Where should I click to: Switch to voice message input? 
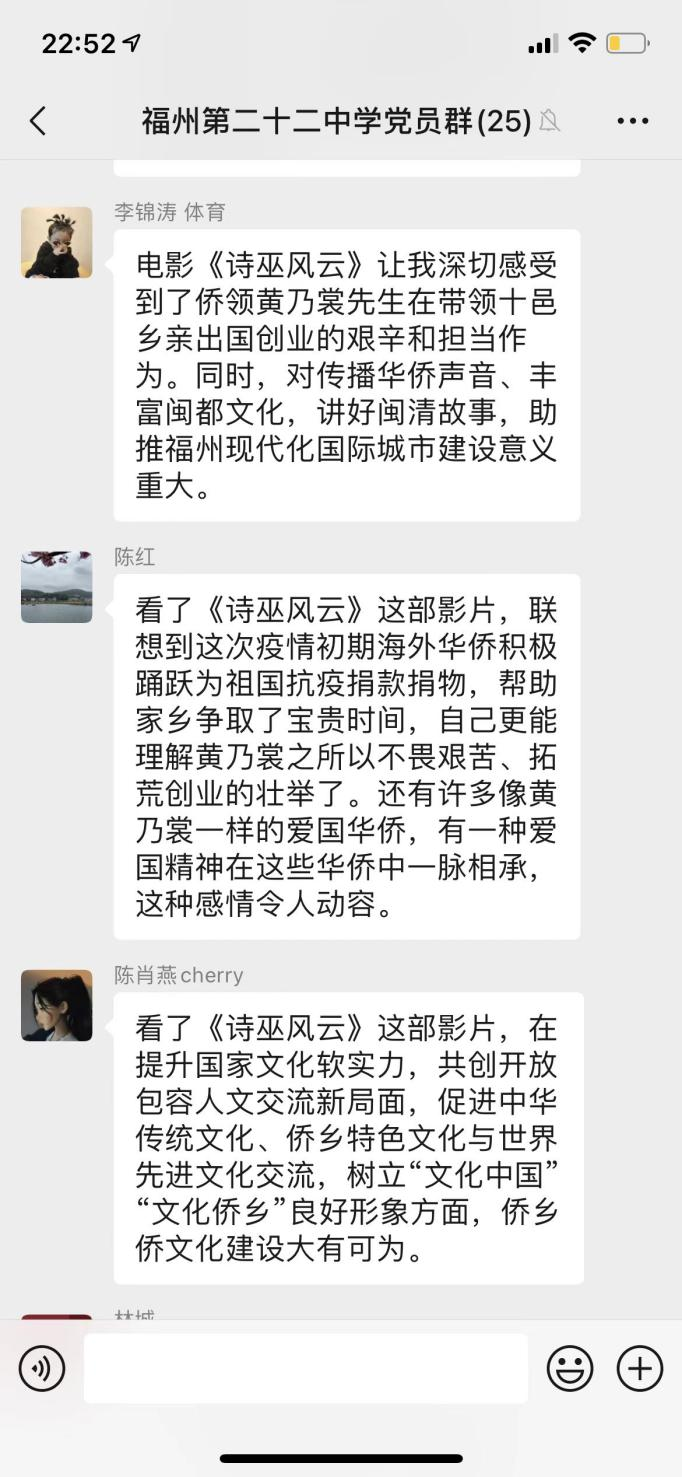click(42, 1368)
